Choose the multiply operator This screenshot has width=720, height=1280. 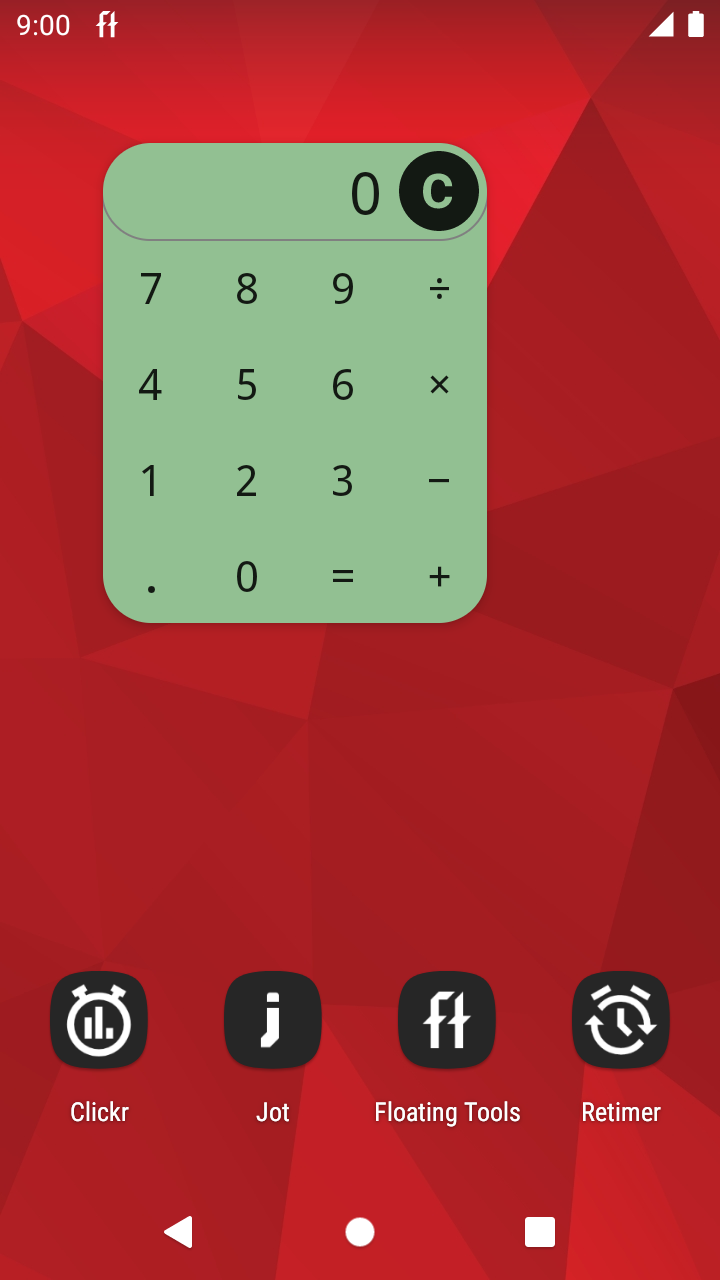coord(439,385)
